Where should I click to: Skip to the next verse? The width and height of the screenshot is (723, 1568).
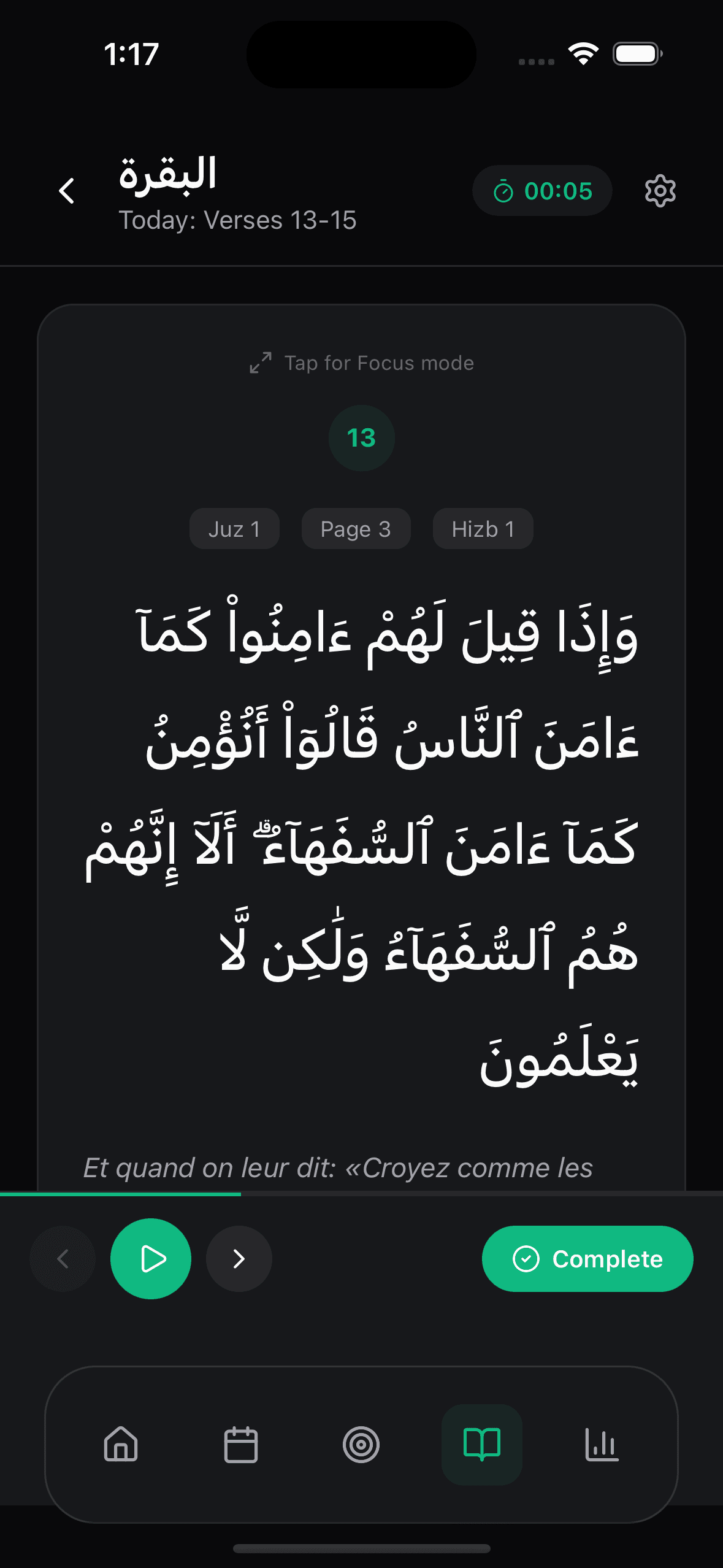[239, 1258]
